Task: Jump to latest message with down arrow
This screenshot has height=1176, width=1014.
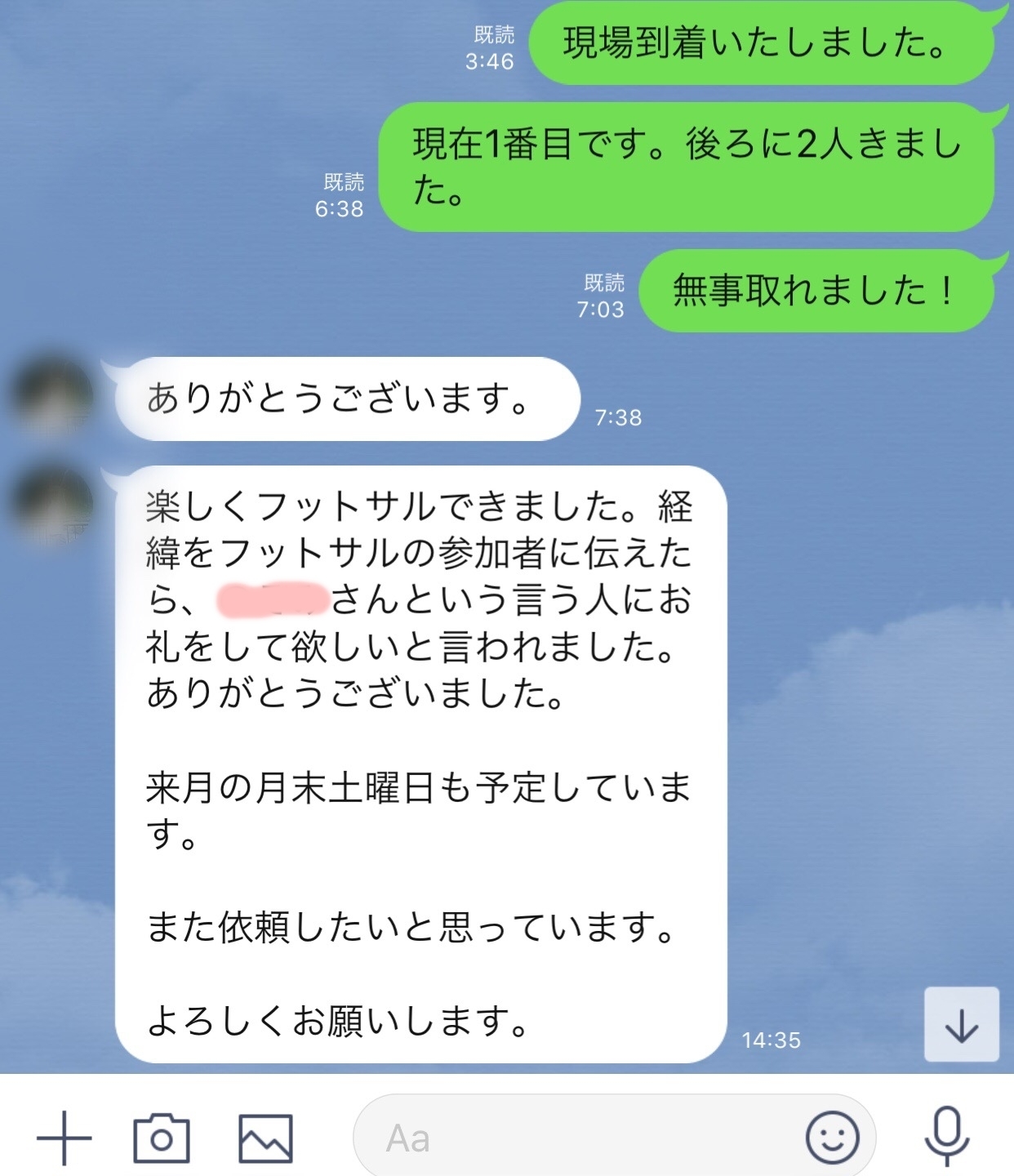Action: (x=961, y=1025)
